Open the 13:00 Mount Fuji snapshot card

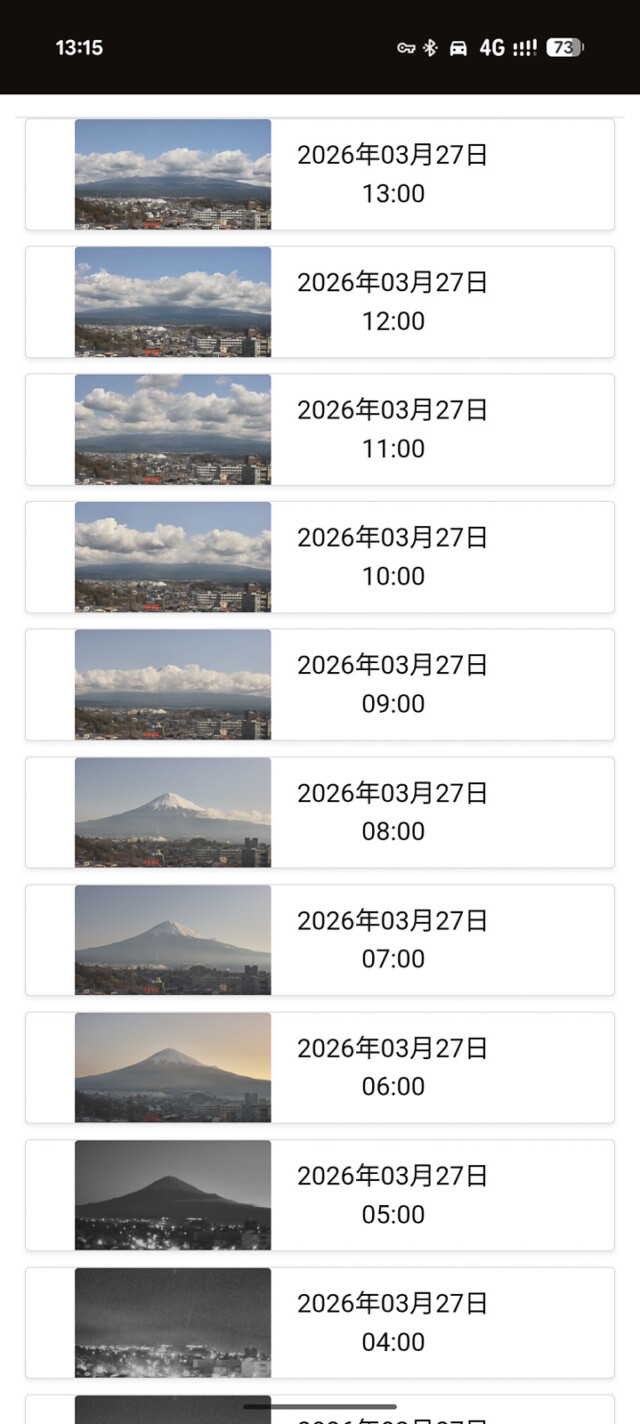coord(319,174)
